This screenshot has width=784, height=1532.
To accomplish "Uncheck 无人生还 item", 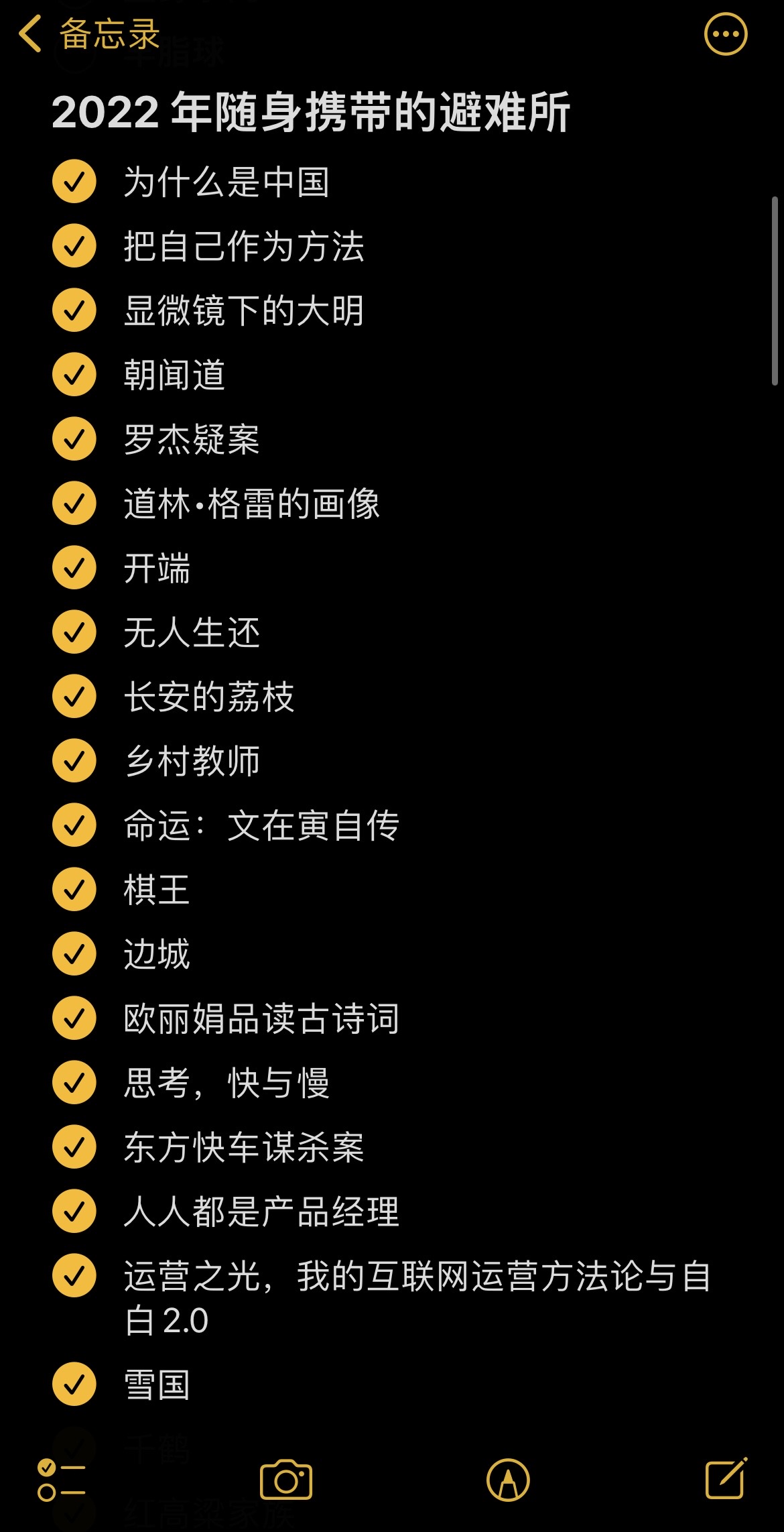I will pos(74,632).
